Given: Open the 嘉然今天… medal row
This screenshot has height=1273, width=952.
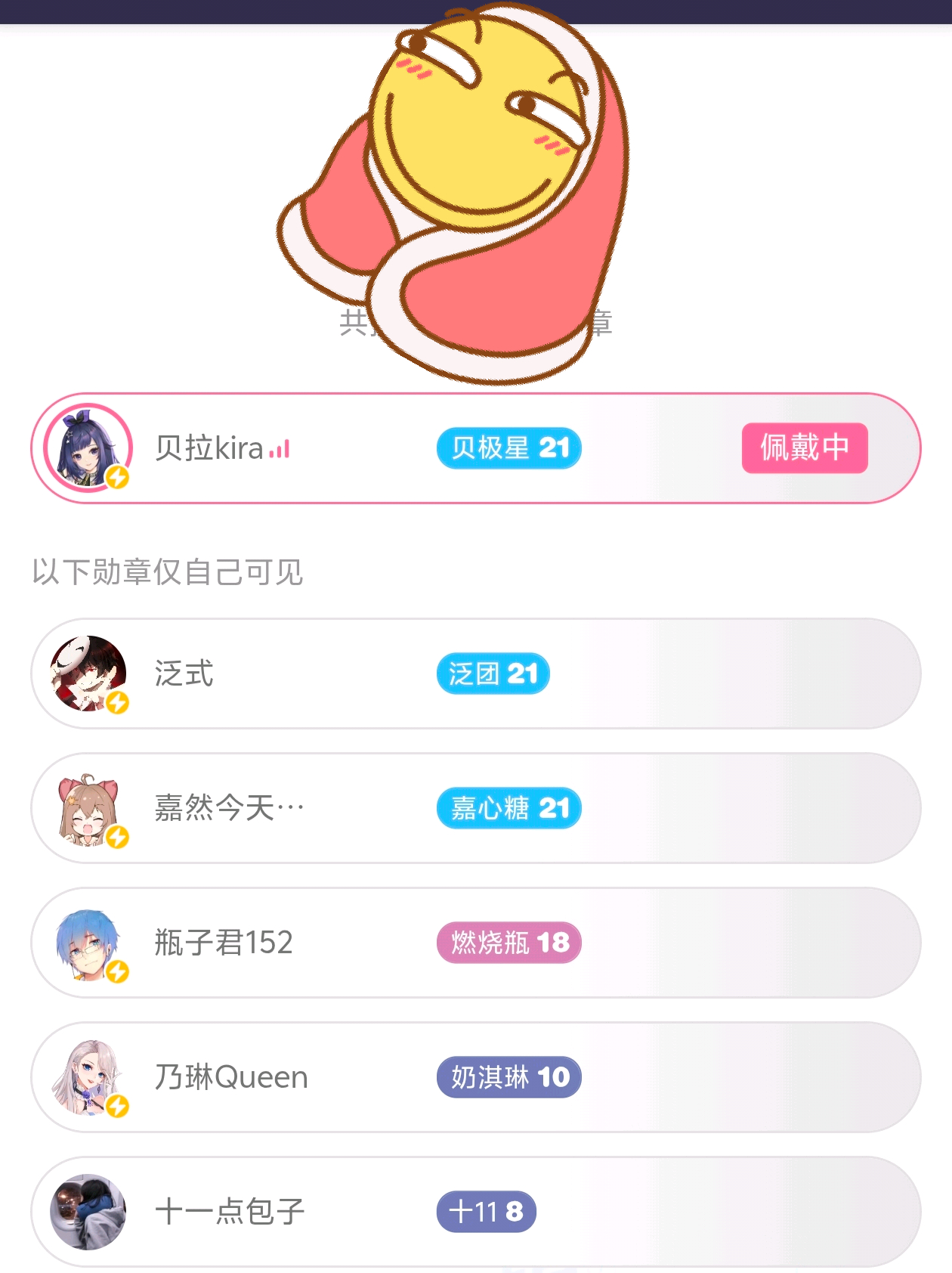Looking at the screenshot, I should pos(476,808).
